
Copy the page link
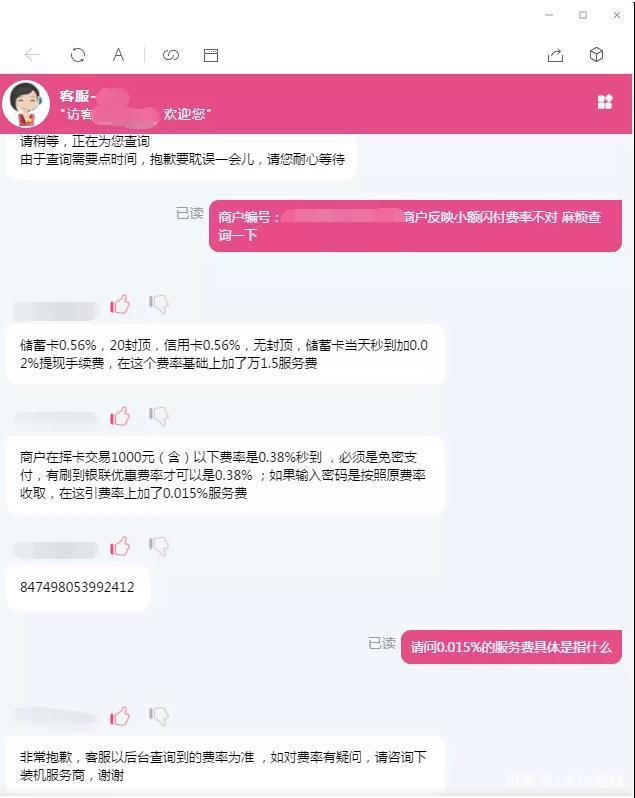[171, 55]
